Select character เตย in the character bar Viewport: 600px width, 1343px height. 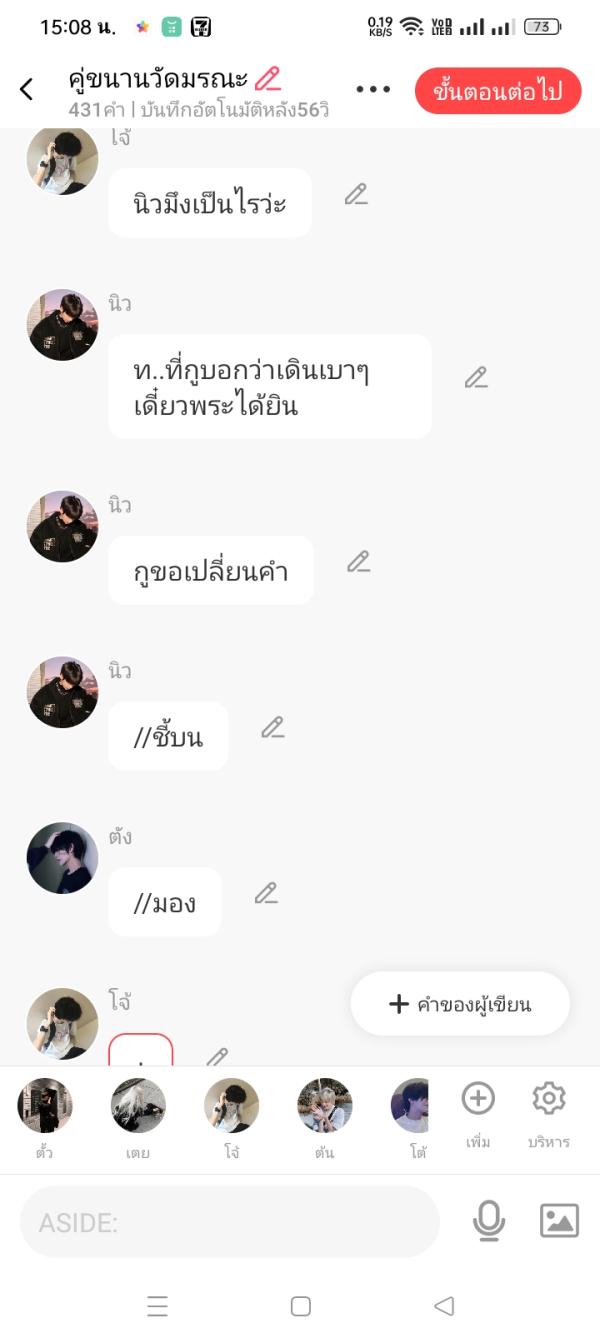[138, 1106]
